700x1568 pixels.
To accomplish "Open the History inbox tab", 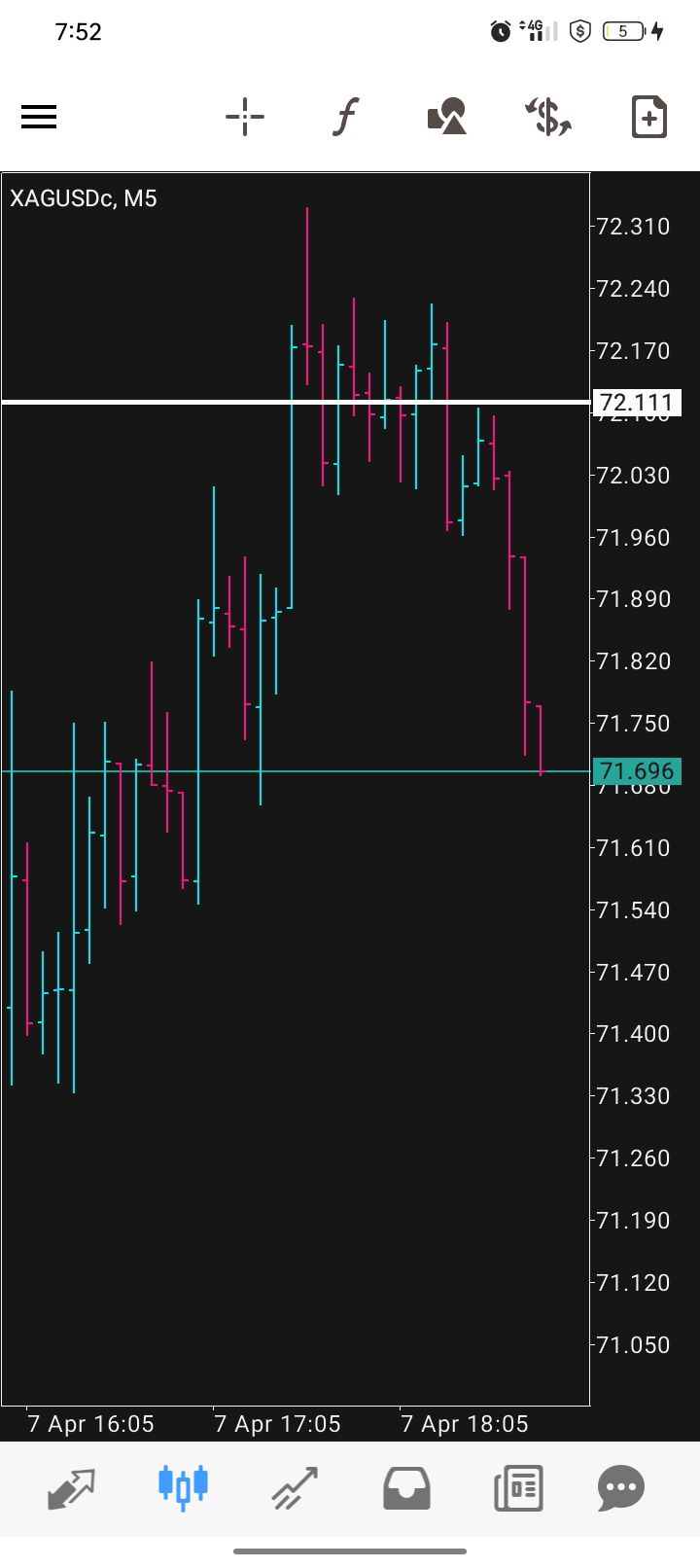I will (x=406, y=1488).
